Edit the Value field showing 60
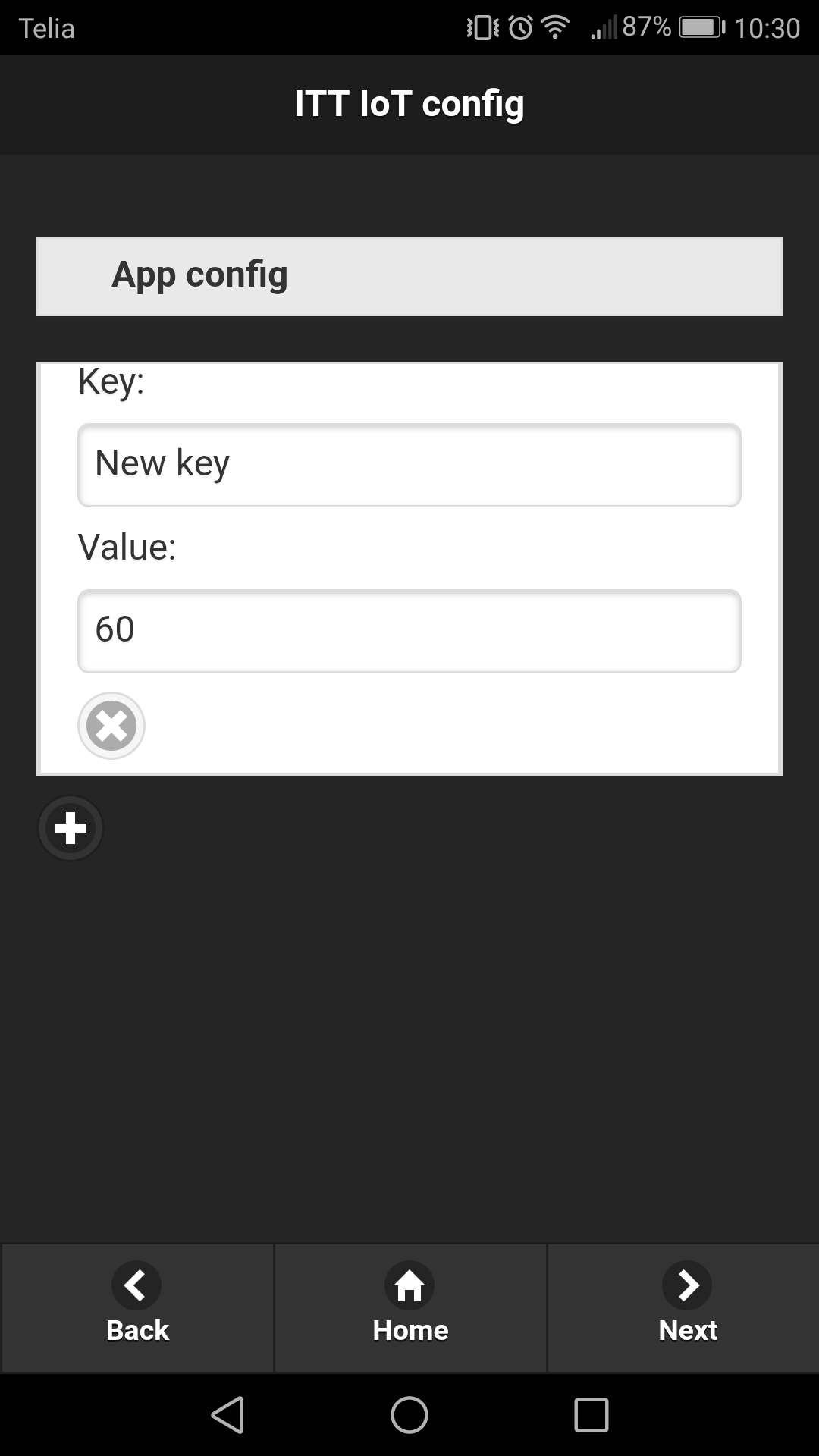The image size is (819, 1456). (x=409, y=631)
